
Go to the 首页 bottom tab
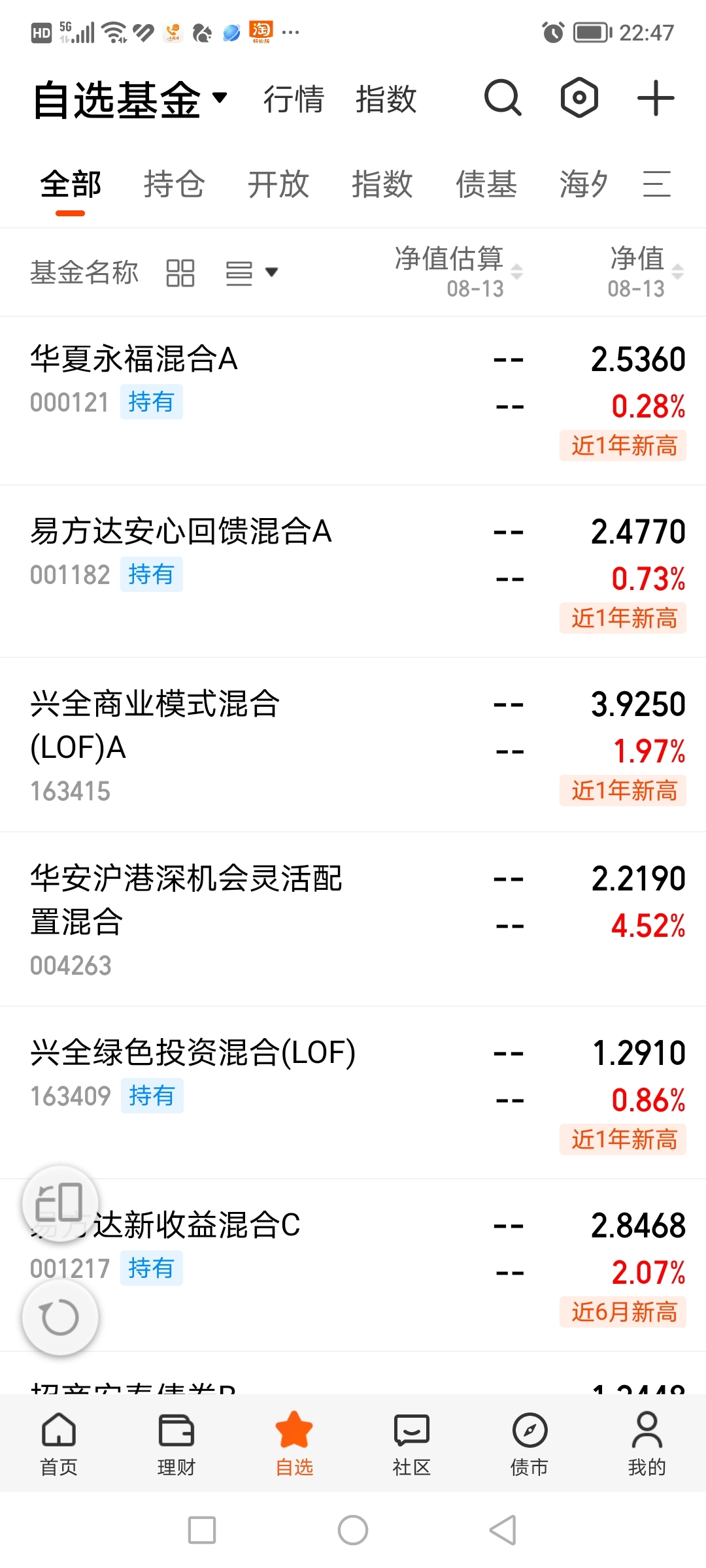[x=59, y=1444]
